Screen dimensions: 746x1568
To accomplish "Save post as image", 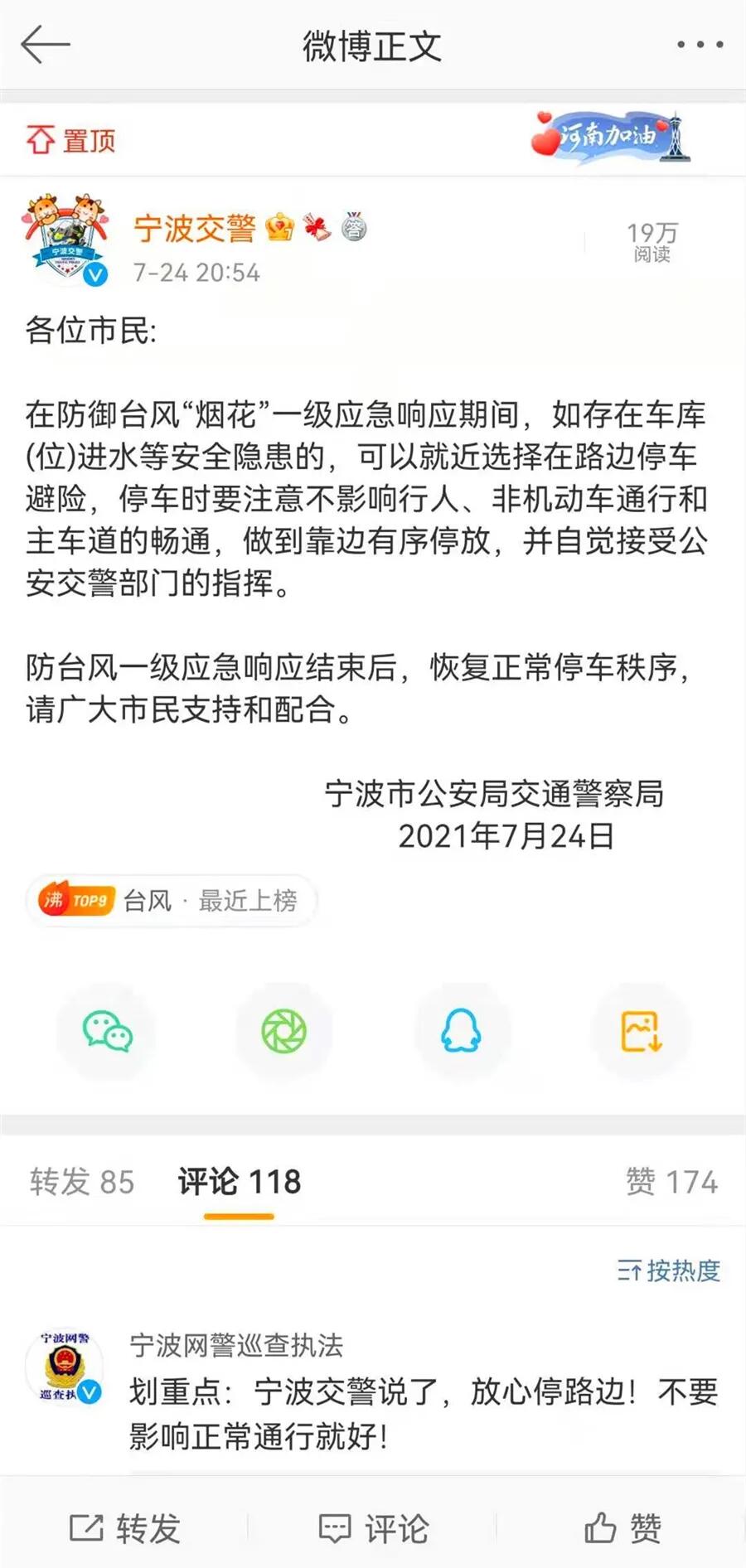I will (x=641, y=1032).
